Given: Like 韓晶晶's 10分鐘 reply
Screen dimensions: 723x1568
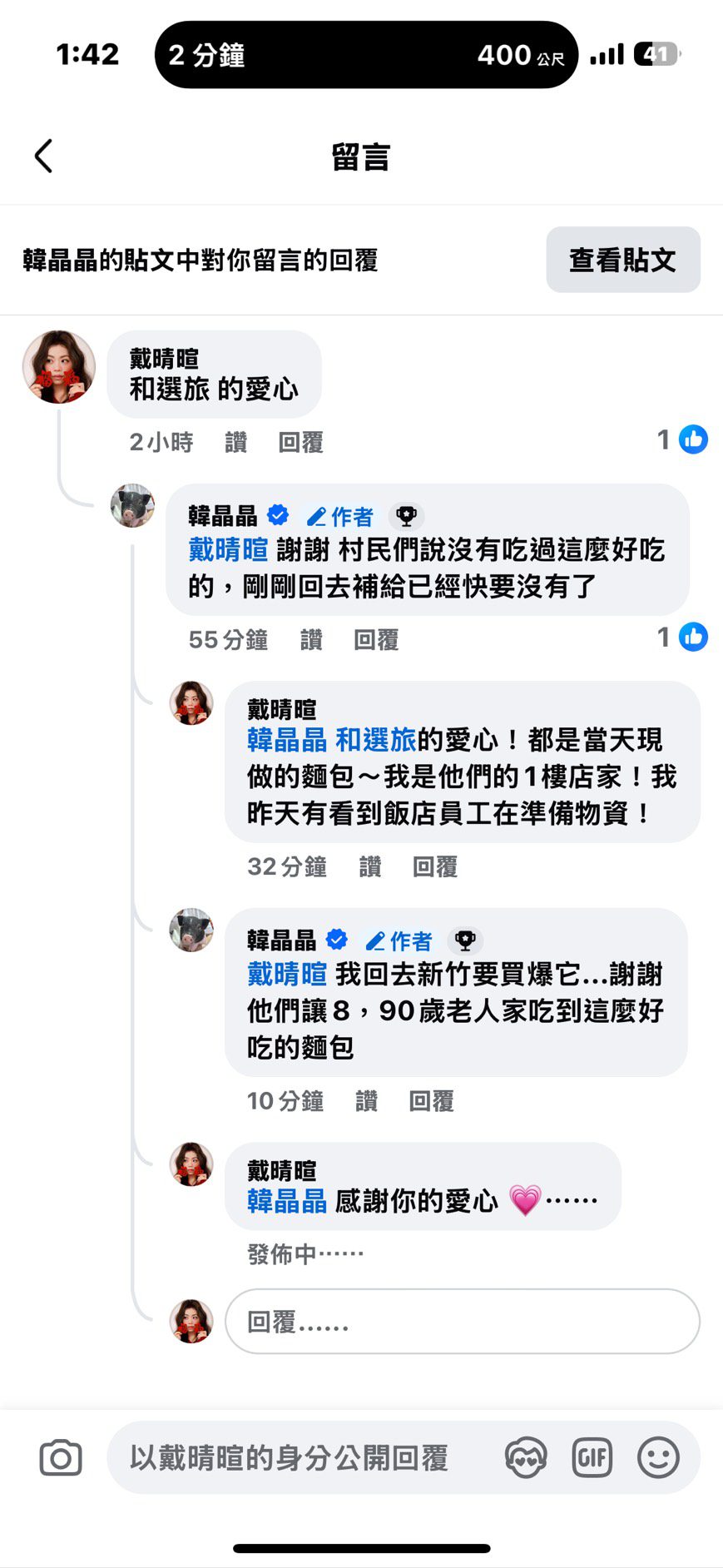Looking at the screenshot, I should (x=366, y=1100).
